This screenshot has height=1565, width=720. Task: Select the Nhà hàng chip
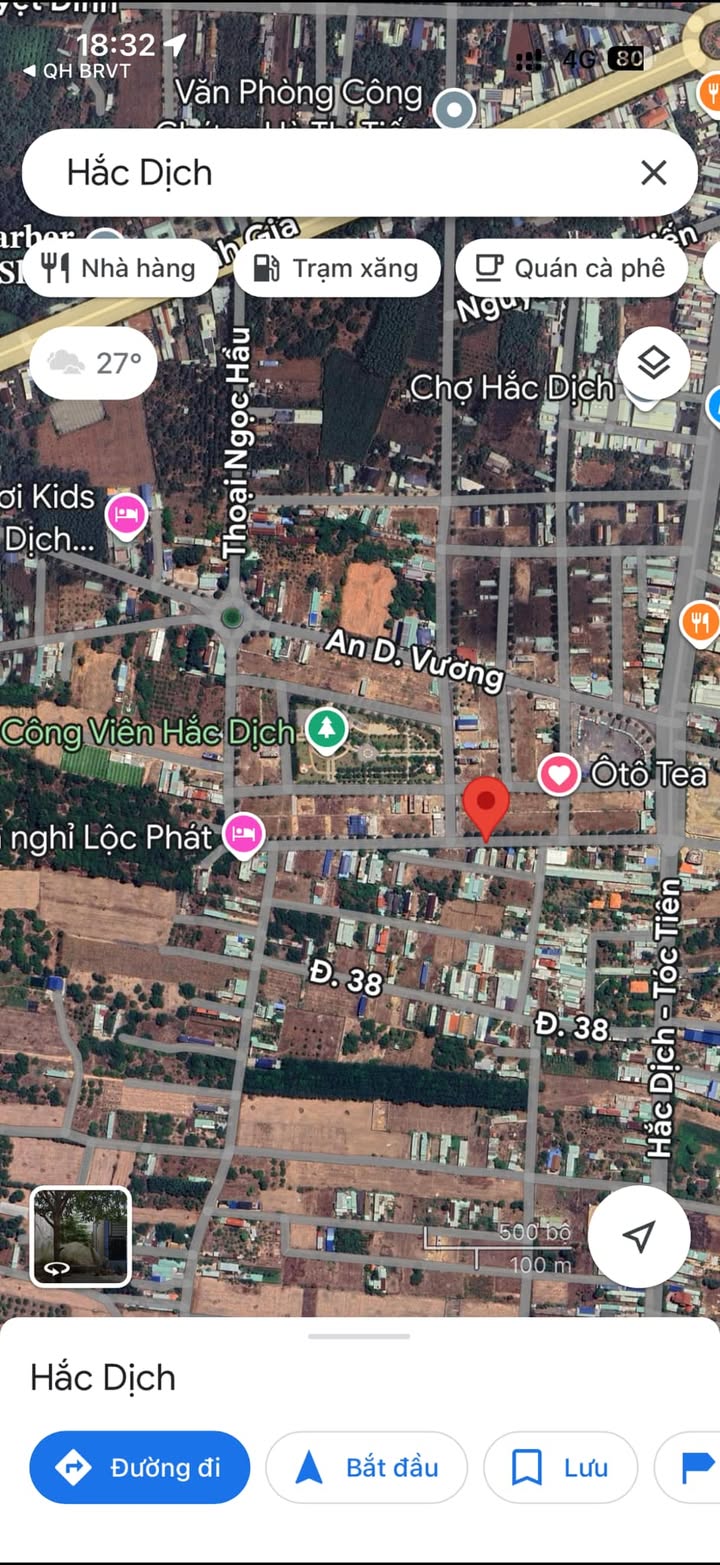pyautogui.click(x=120, y=268)
